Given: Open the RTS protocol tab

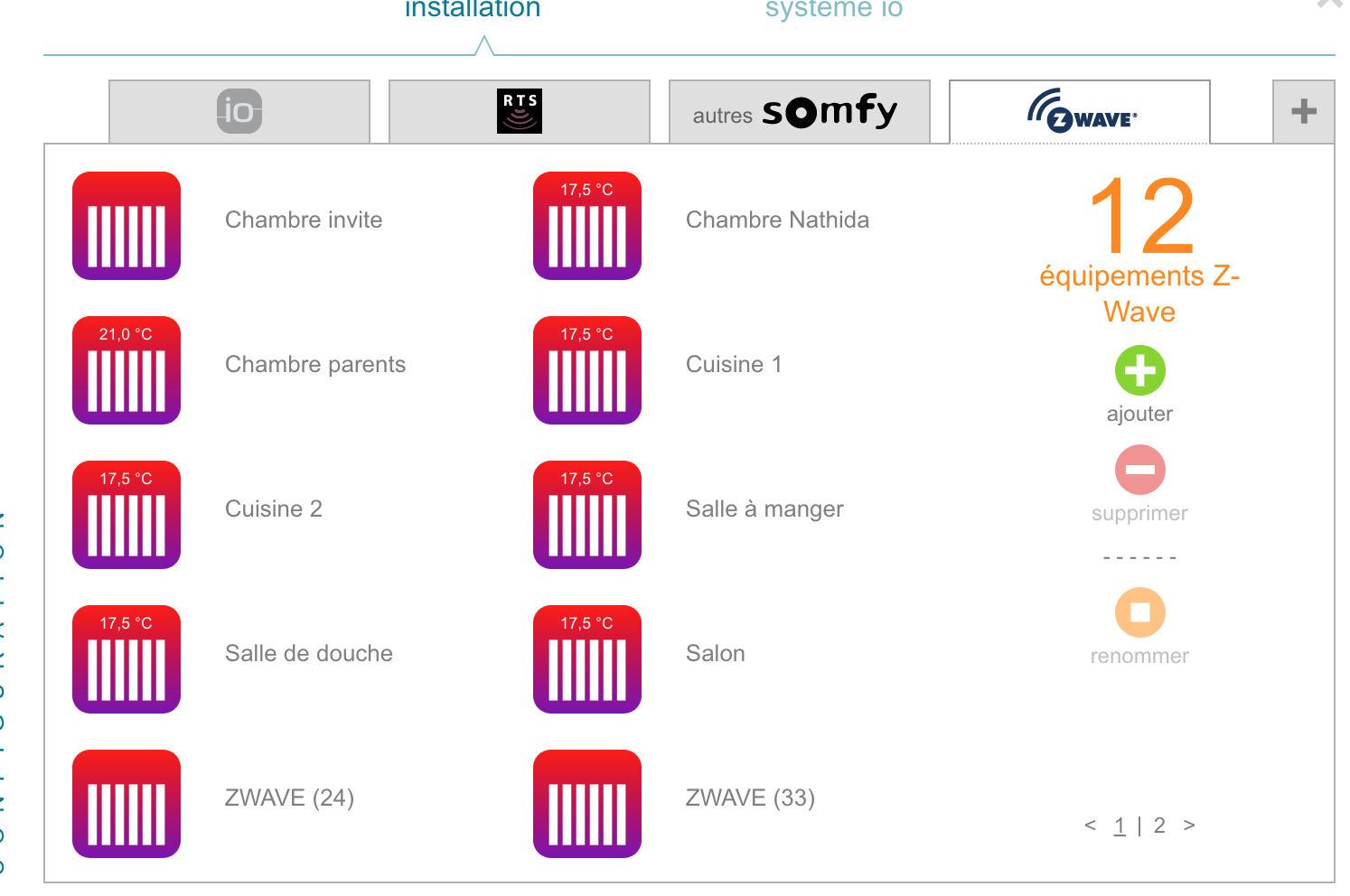Looking at the screenshot, I should click(x=520, y=112).
